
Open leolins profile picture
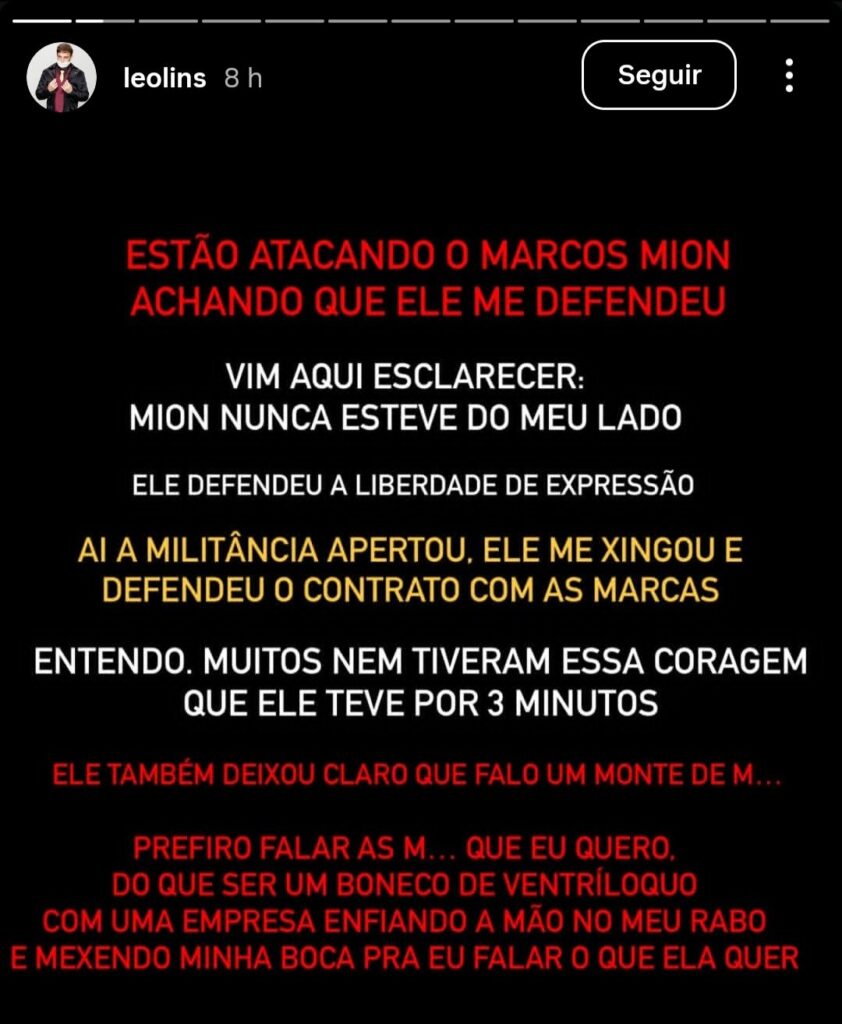click(x=61, y=78)
